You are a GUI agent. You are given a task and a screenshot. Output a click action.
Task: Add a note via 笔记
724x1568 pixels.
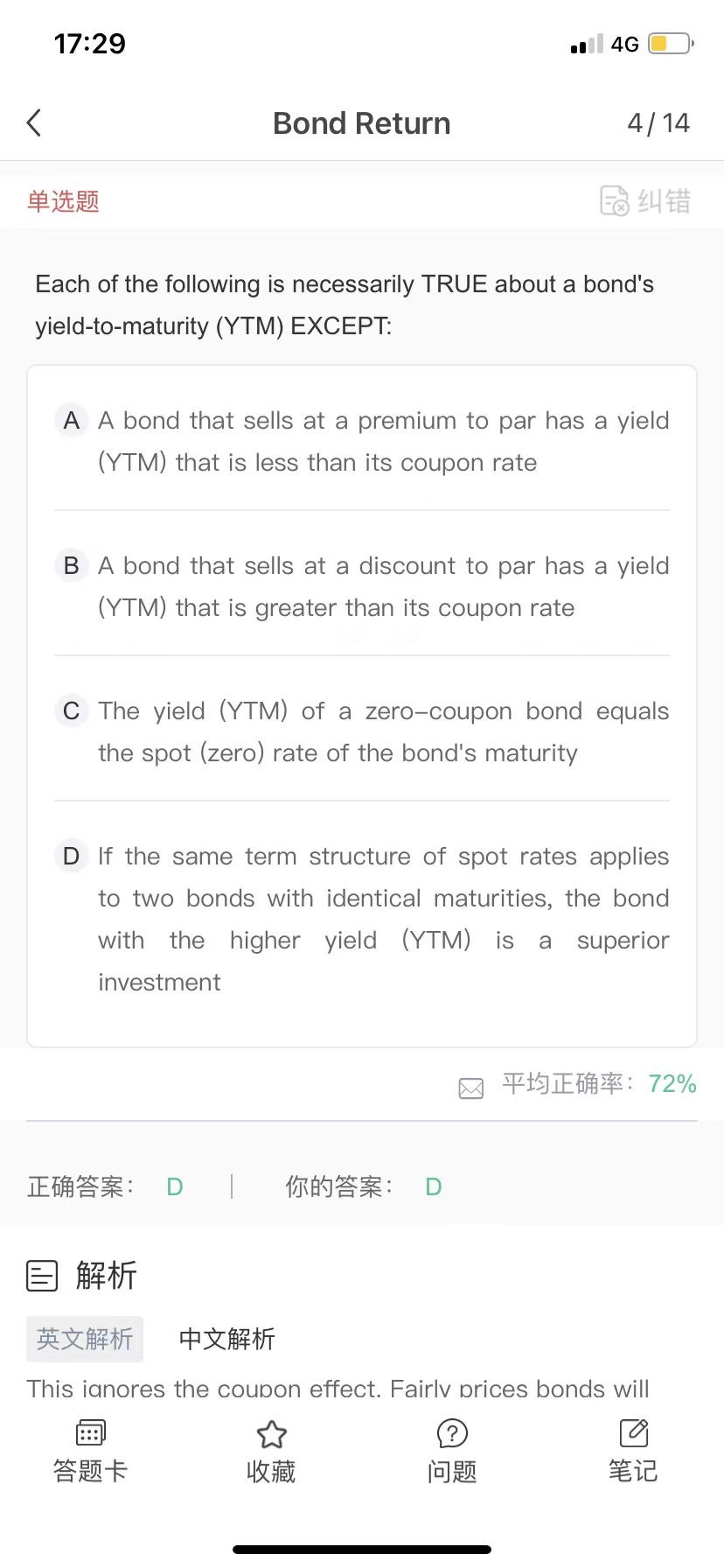[x=633, y=1451]
